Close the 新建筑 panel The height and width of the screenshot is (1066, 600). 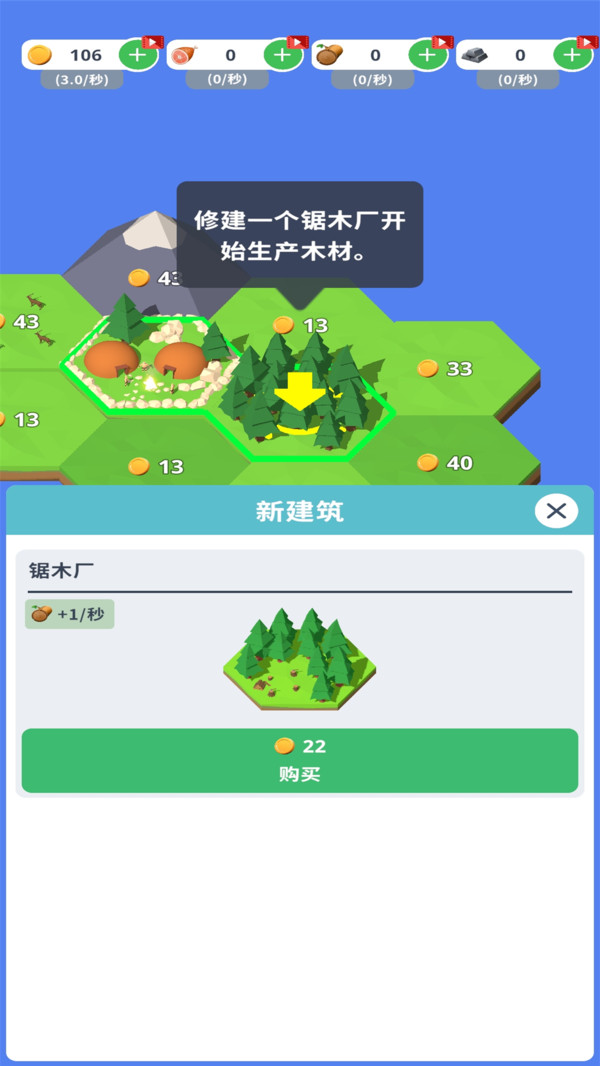pyautogui.click(x=556, y=511)
